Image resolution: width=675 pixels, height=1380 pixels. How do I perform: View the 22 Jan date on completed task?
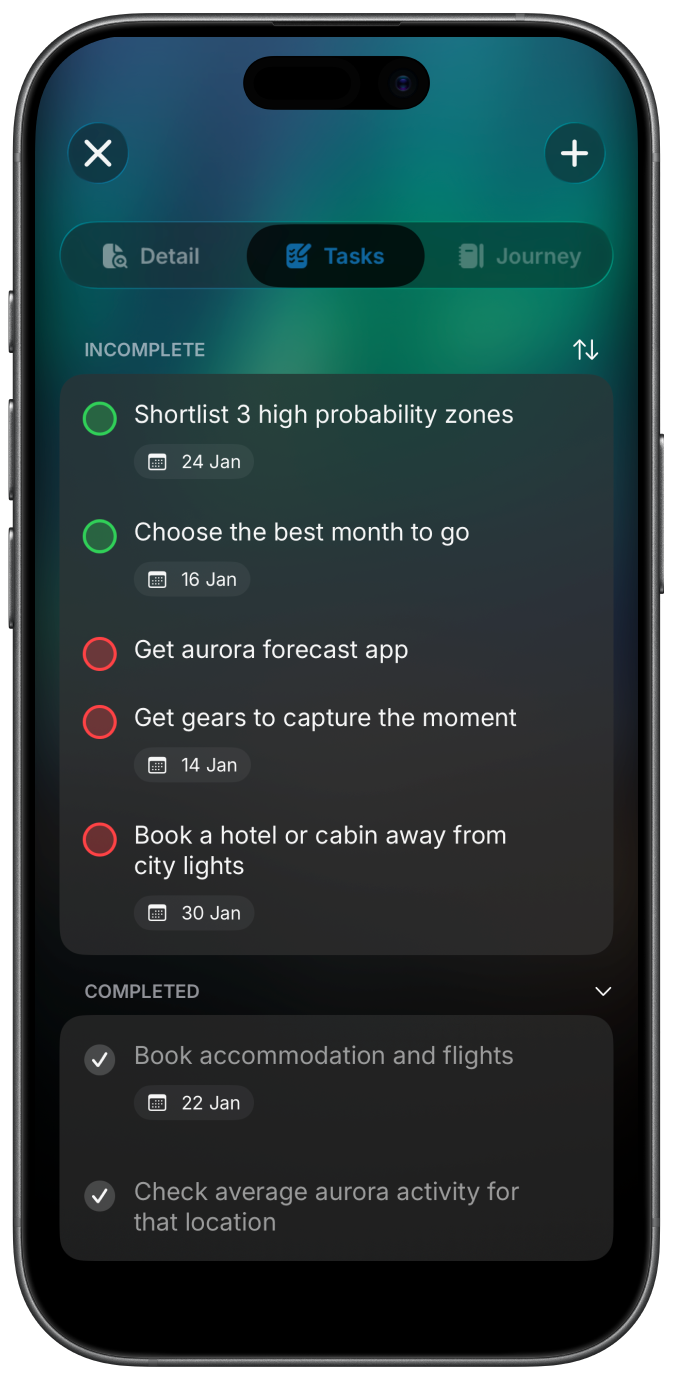tap(194, 1103)
